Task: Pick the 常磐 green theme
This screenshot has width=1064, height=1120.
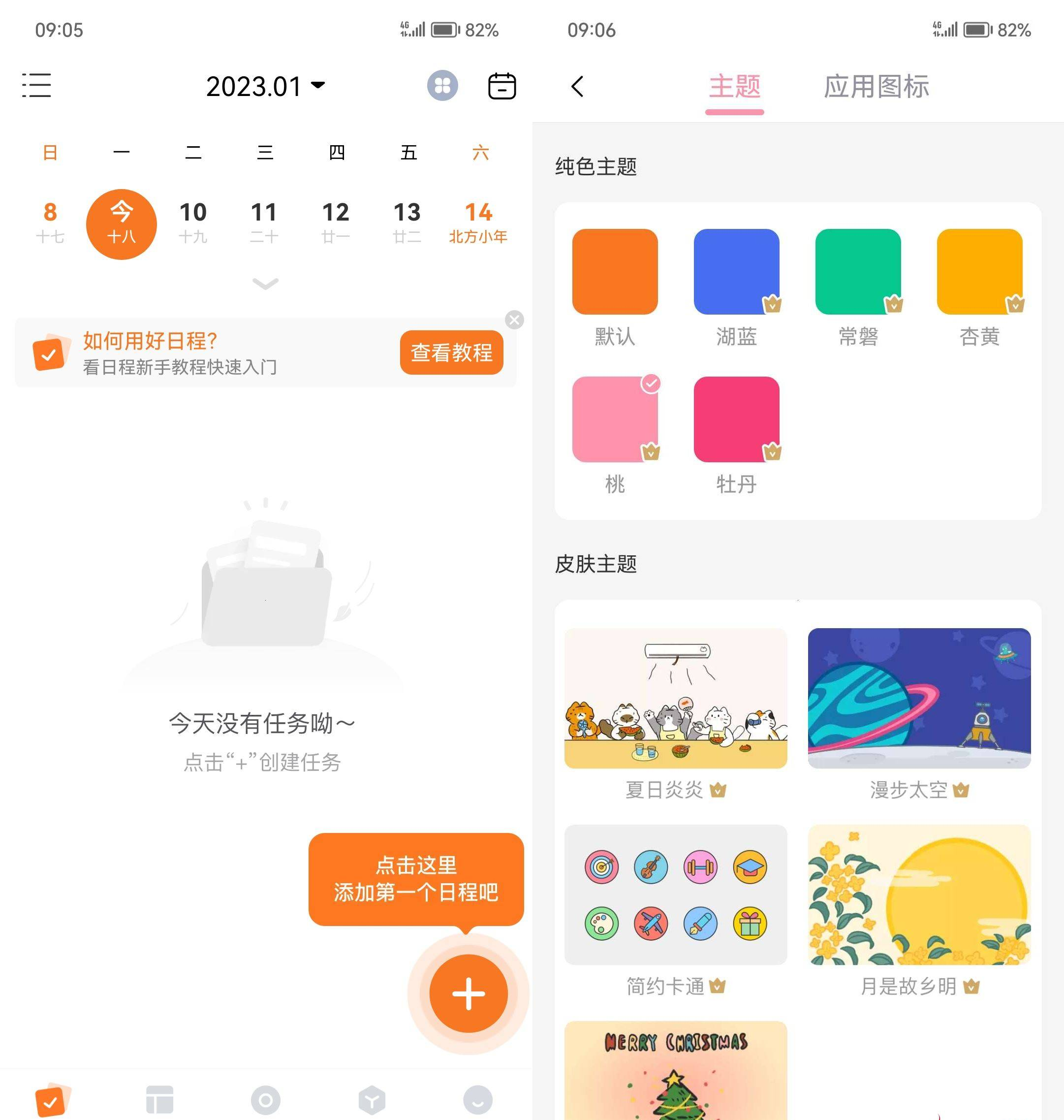Action: pos(858,272)
